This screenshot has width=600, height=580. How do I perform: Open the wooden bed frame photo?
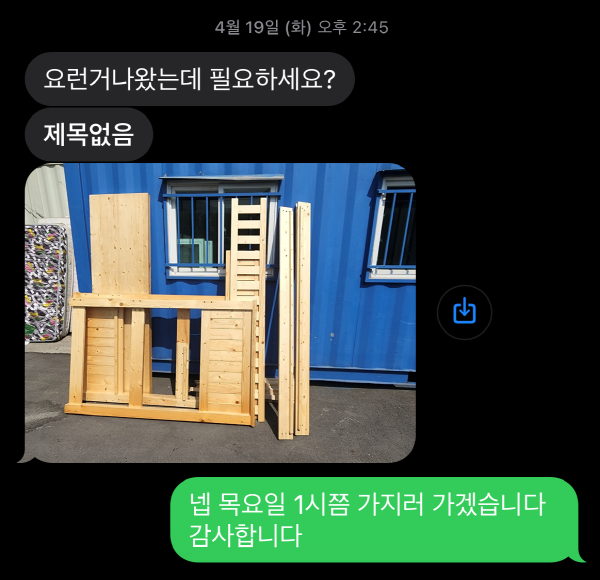click(220, 312)
